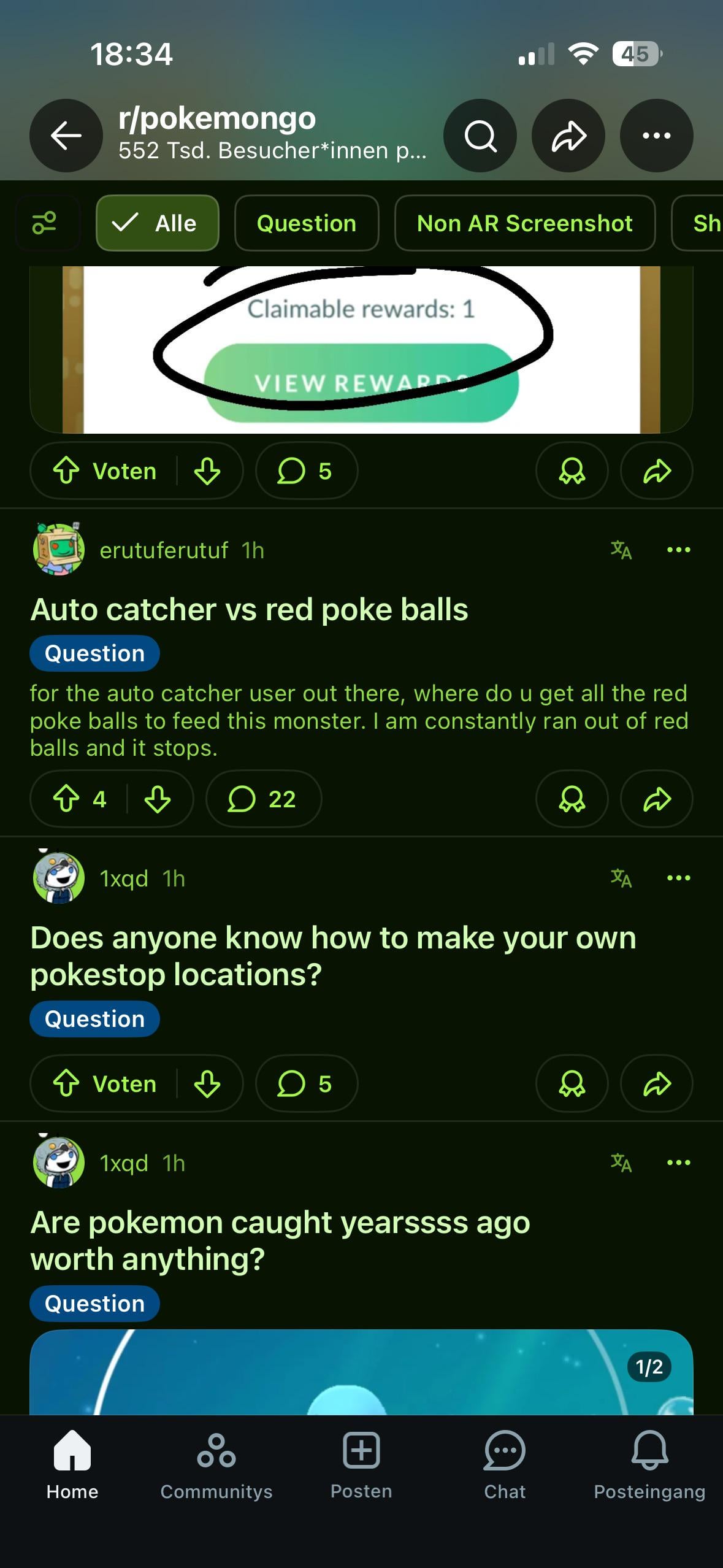Open more options for the pokestop locations post
The width and height of the screenshot is (723, 1568).
click(678, 878)
